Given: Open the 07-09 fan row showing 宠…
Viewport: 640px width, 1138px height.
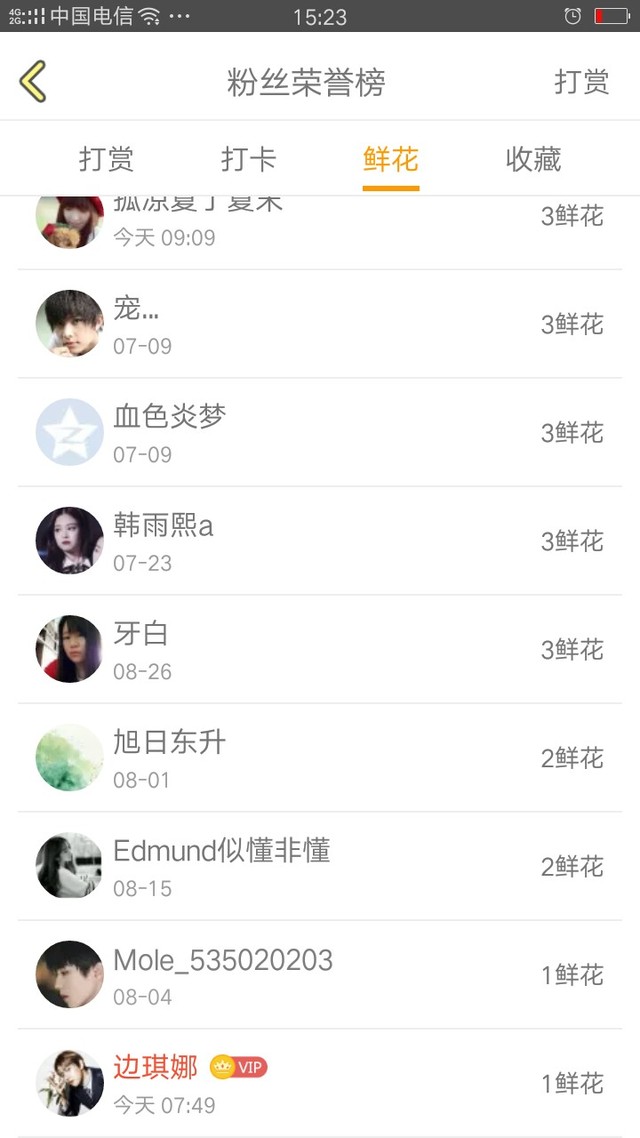Looking at the screenshot, I should 320,324.
